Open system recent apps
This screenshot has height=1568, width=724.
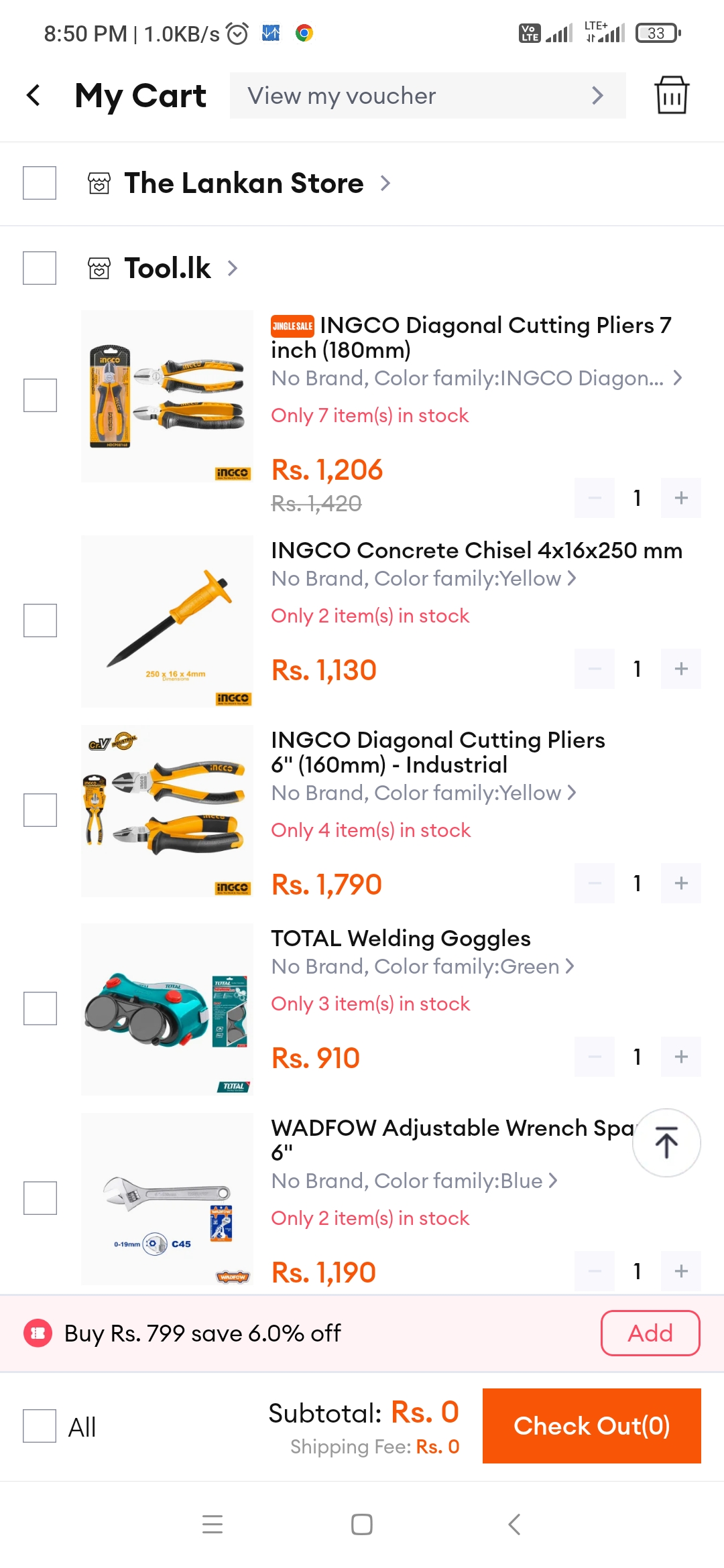(213, 1524)
